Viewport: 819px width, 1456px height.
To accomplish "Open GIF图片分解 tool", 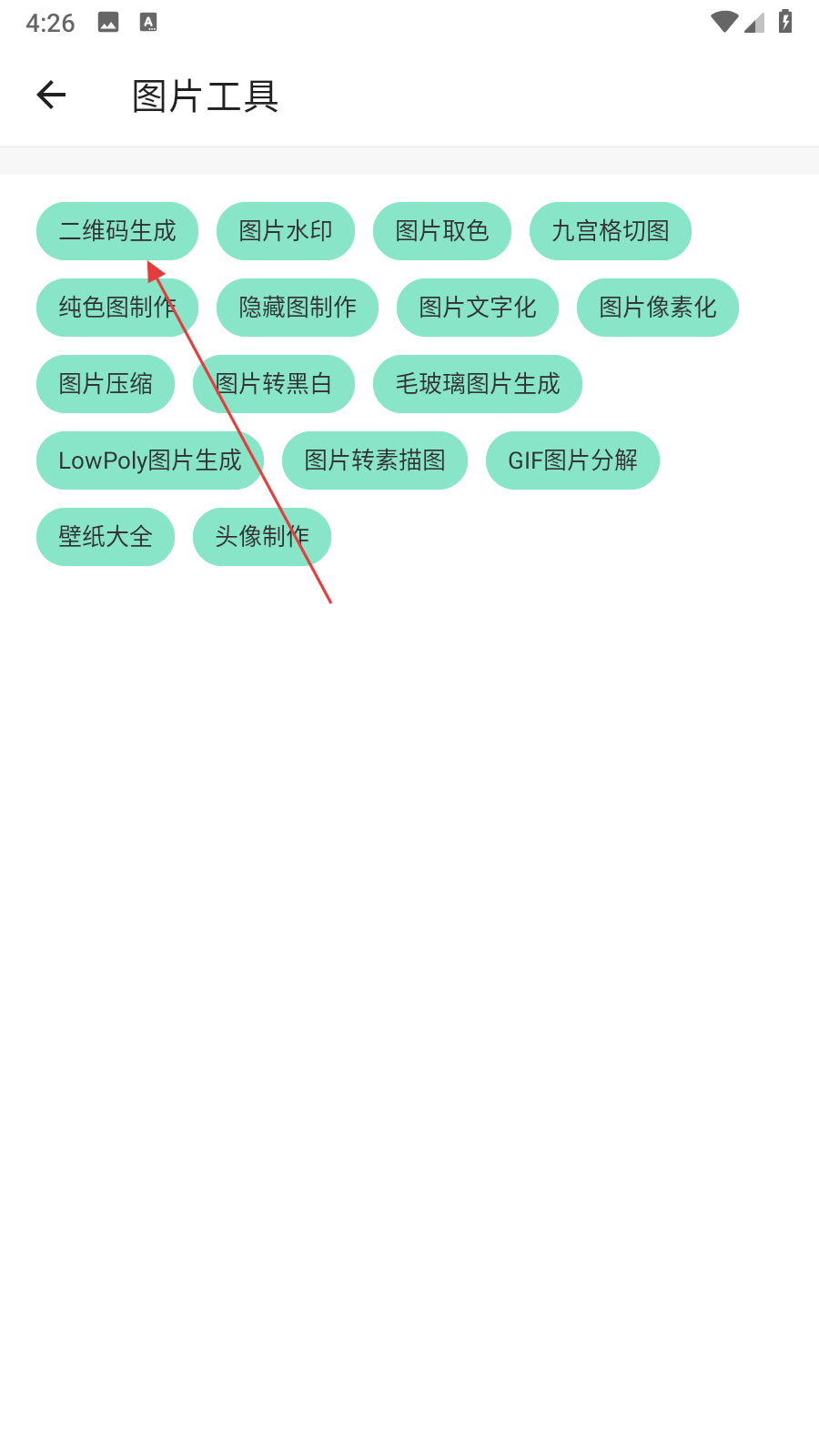I will pos(572,460).
